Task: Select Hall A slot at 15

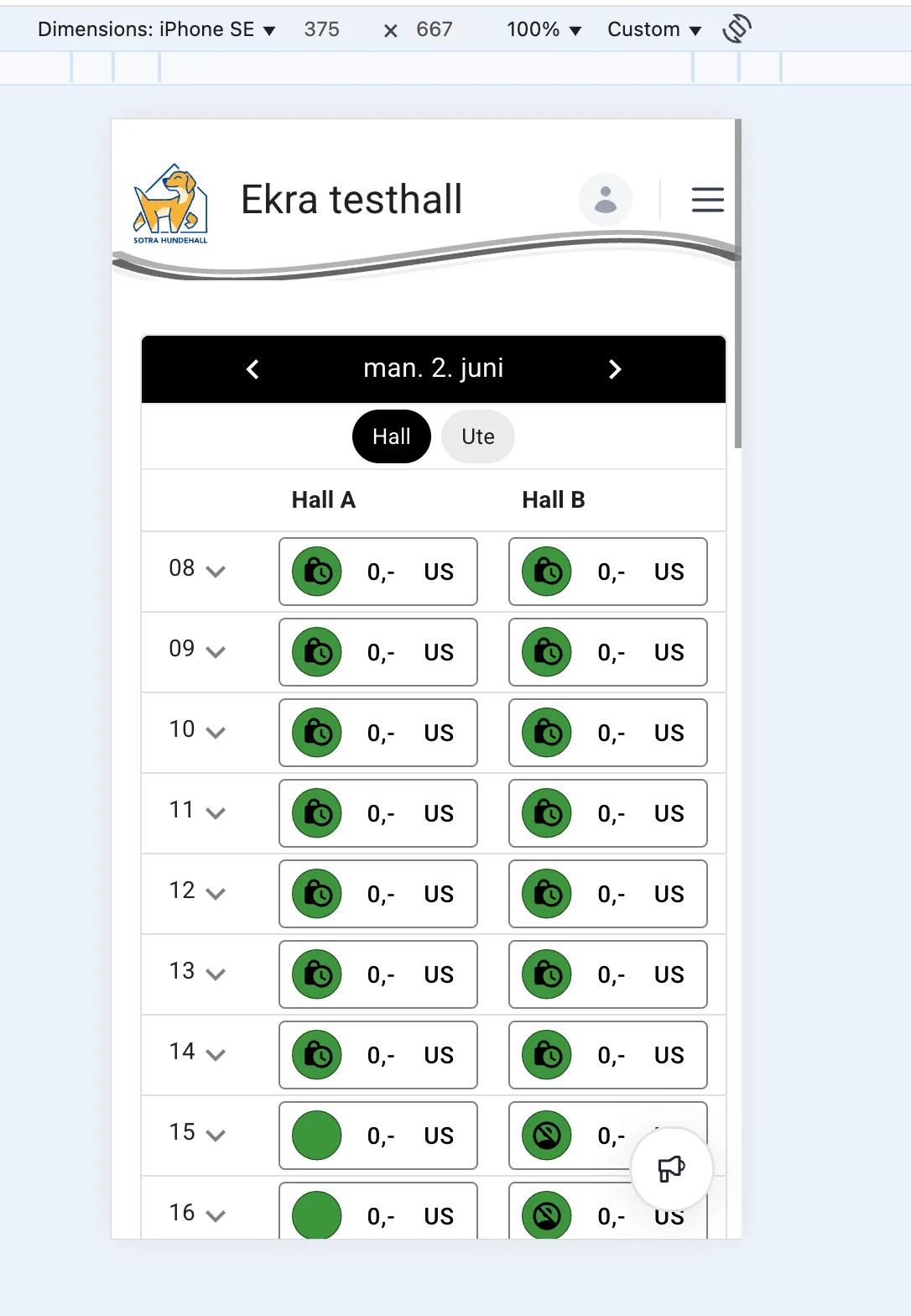Action: pos(377,1136)
